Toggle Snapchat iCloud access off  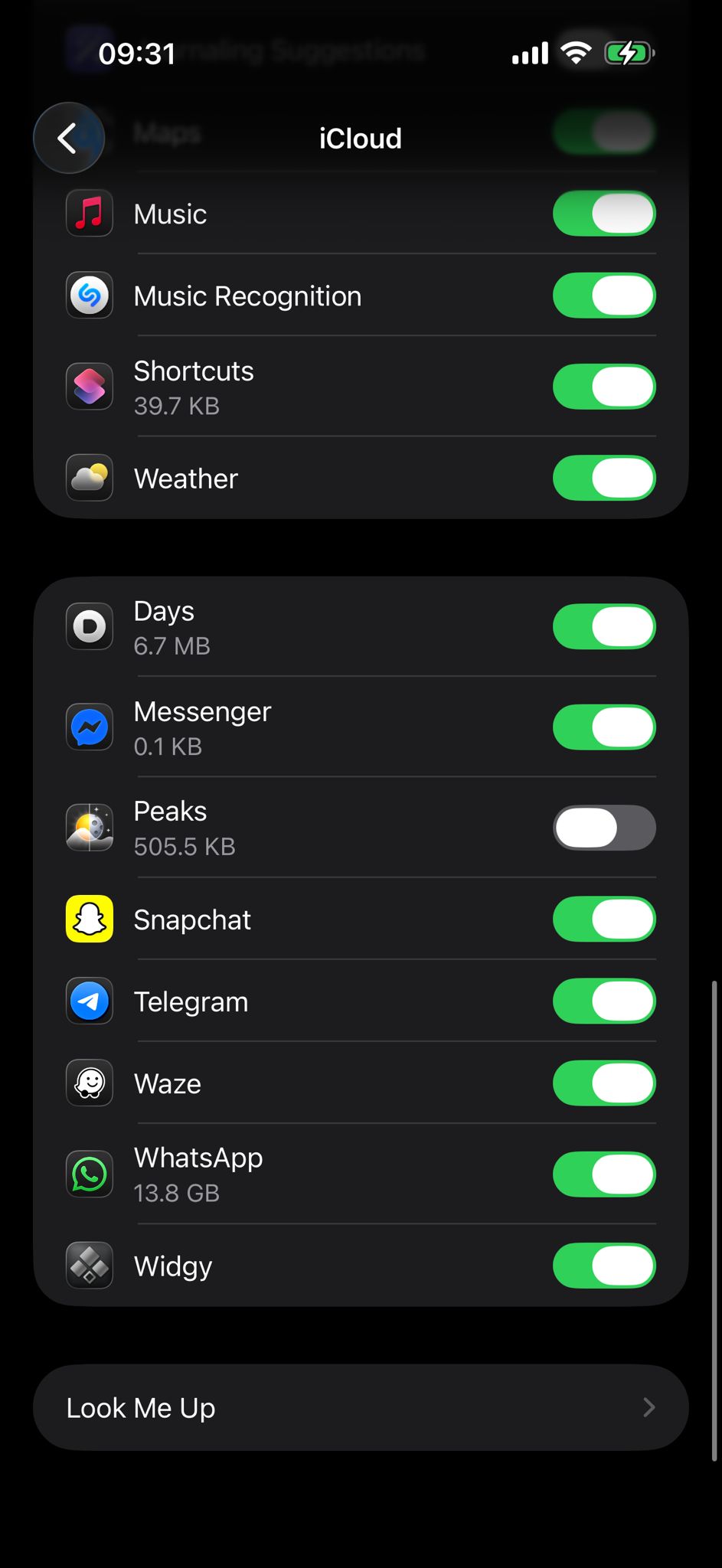click(x=603, y=919)
